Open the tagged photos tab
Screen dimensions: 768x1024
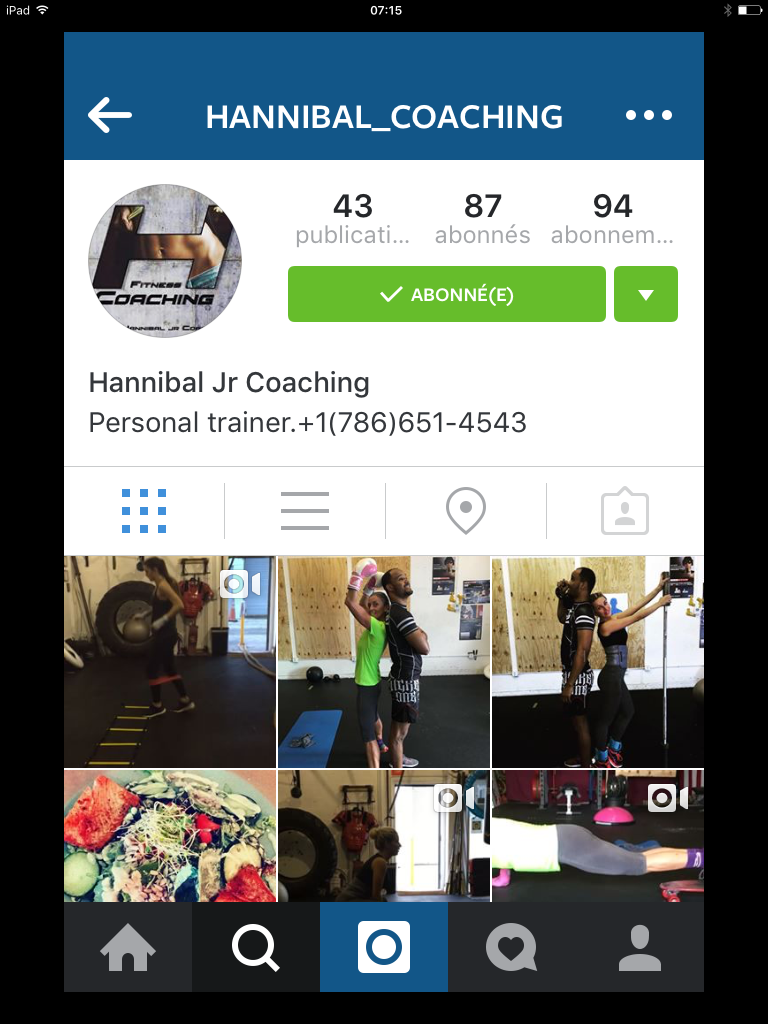(x=625, y=511)
